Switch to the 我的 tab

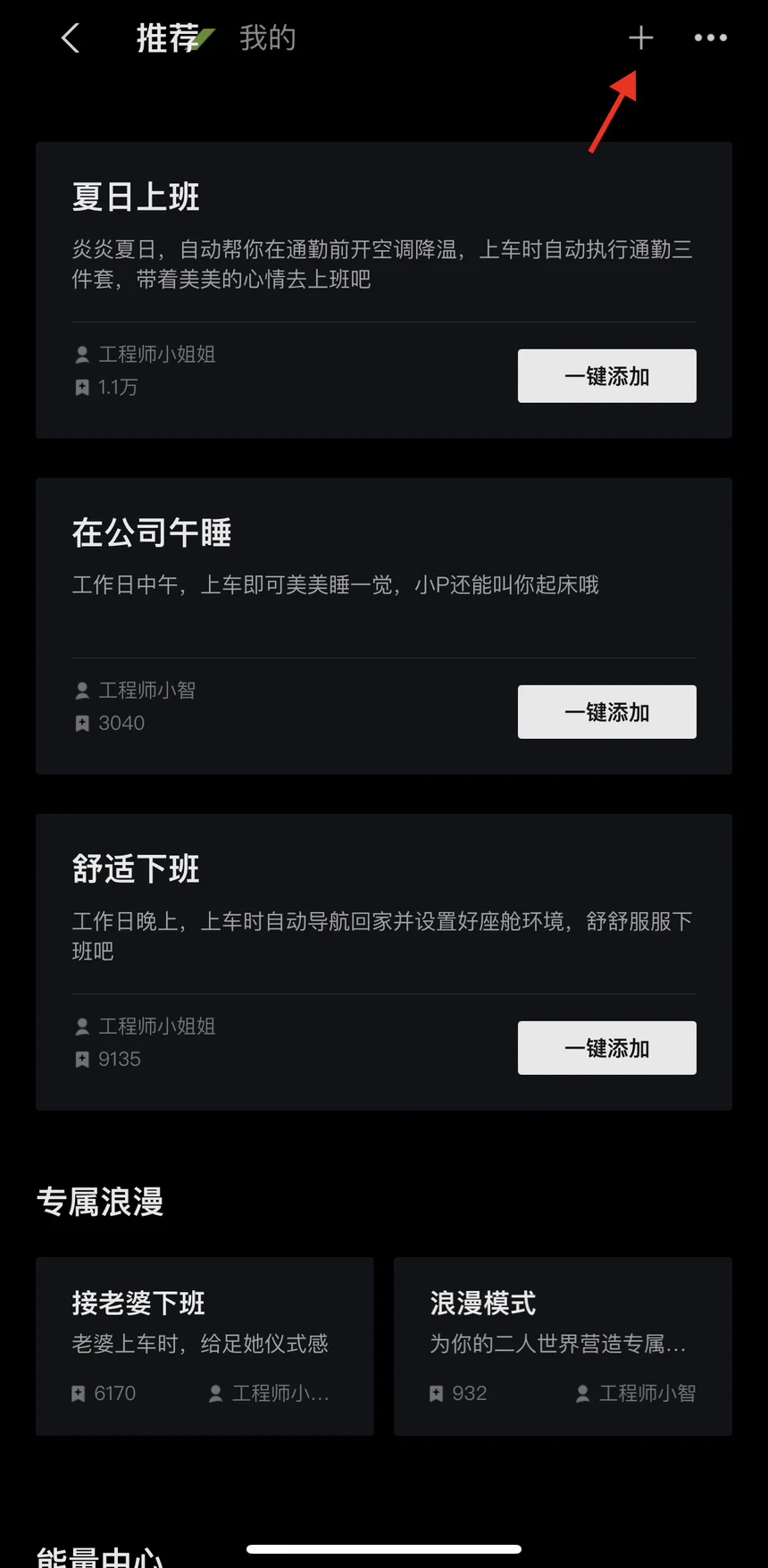click(267, 38)
